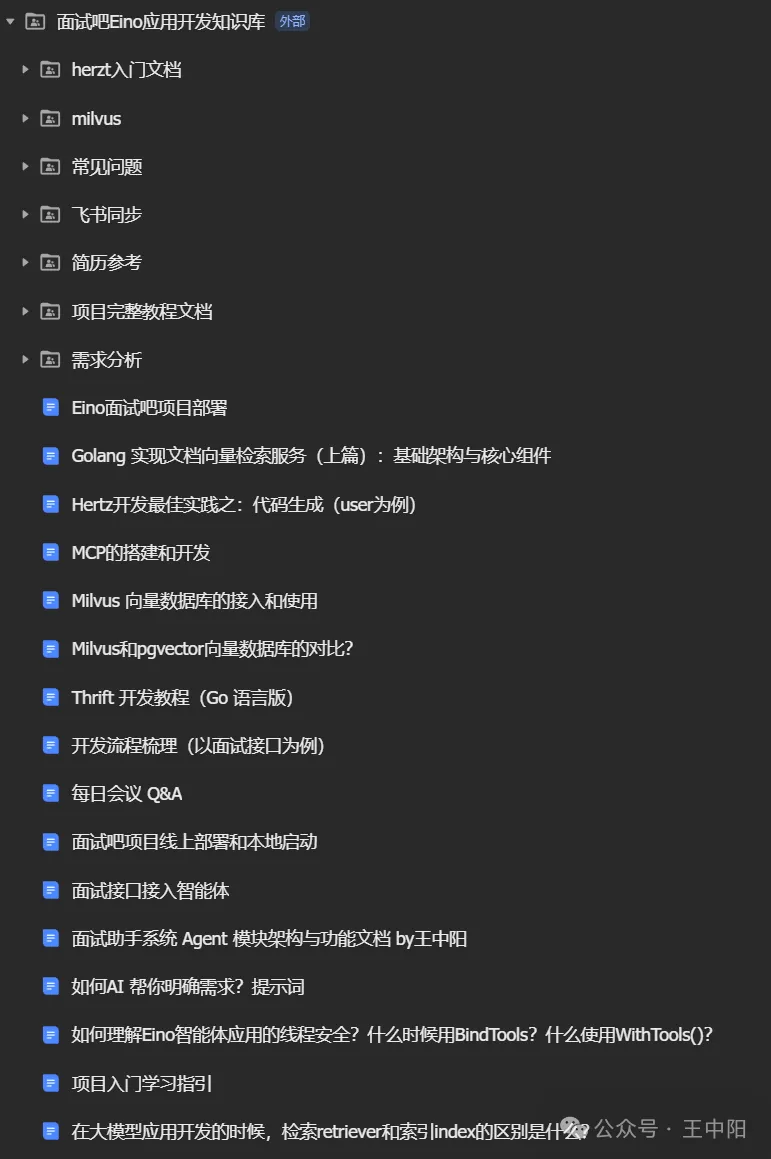This screenshot has width=771, height=1159.
Task: Open the 如何AI 帮你明确需求 提示词 document
Action: coord(187,987)
